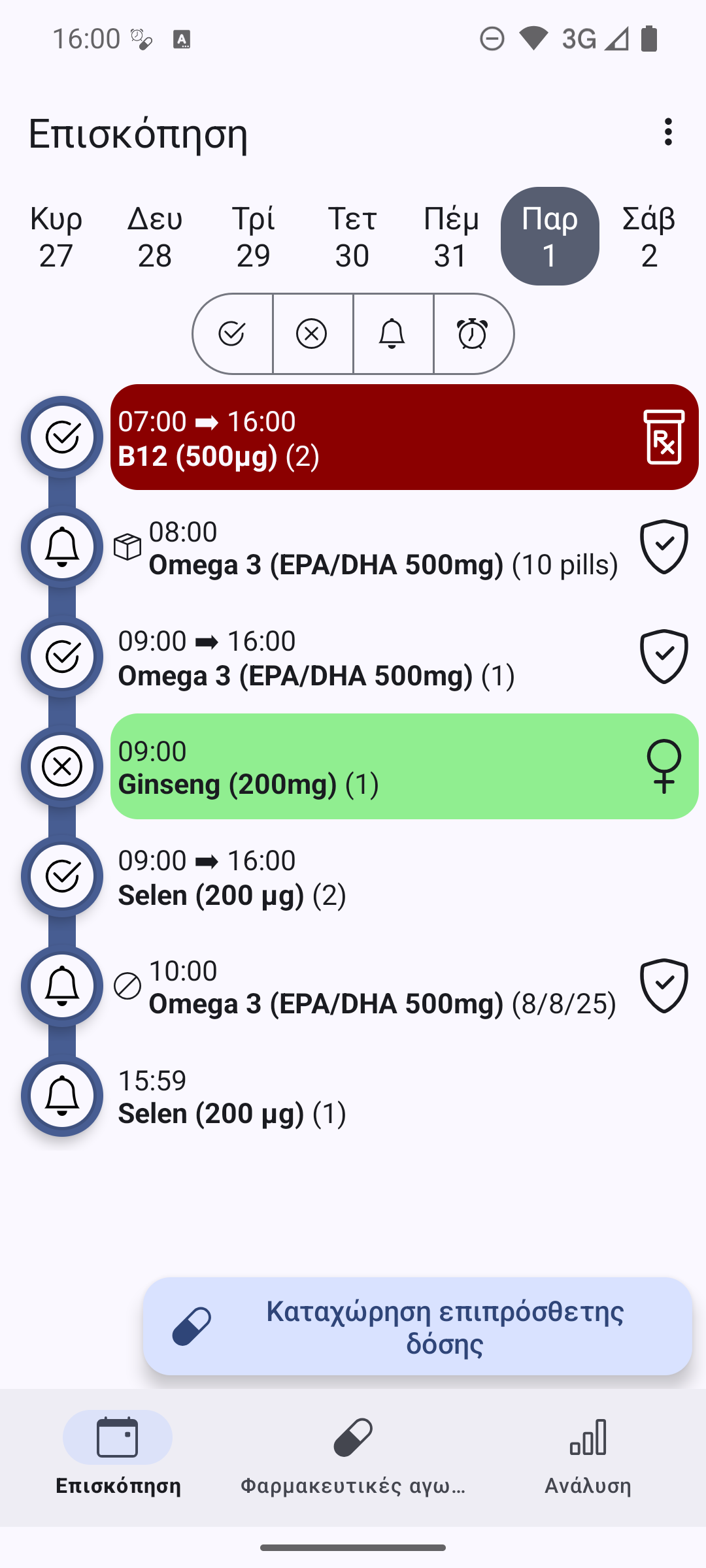706x1568 pixels.
Task: Open the overflow menu
Action: pos(667,132)
